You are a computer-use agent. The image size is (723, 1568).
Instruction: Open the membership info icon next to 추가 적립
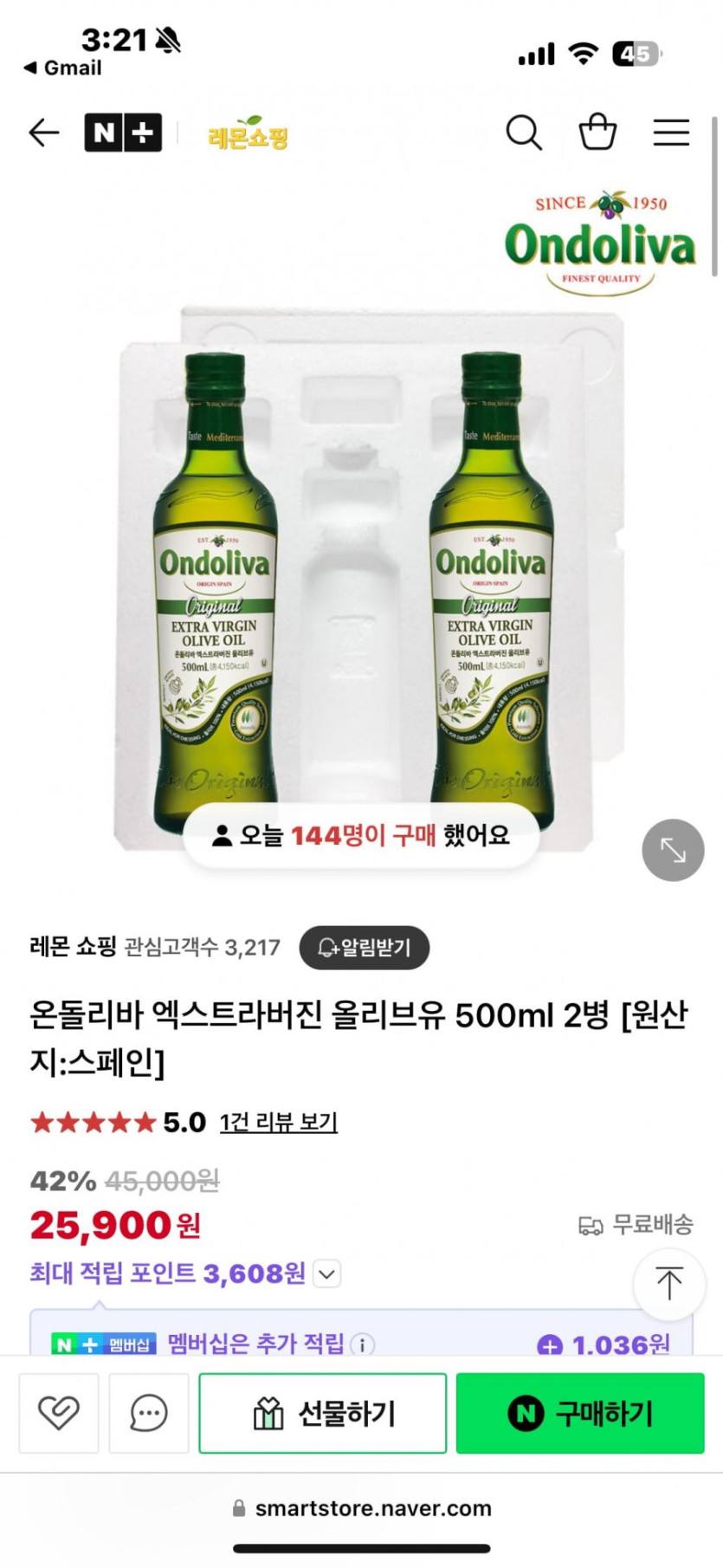[363, 1344]
